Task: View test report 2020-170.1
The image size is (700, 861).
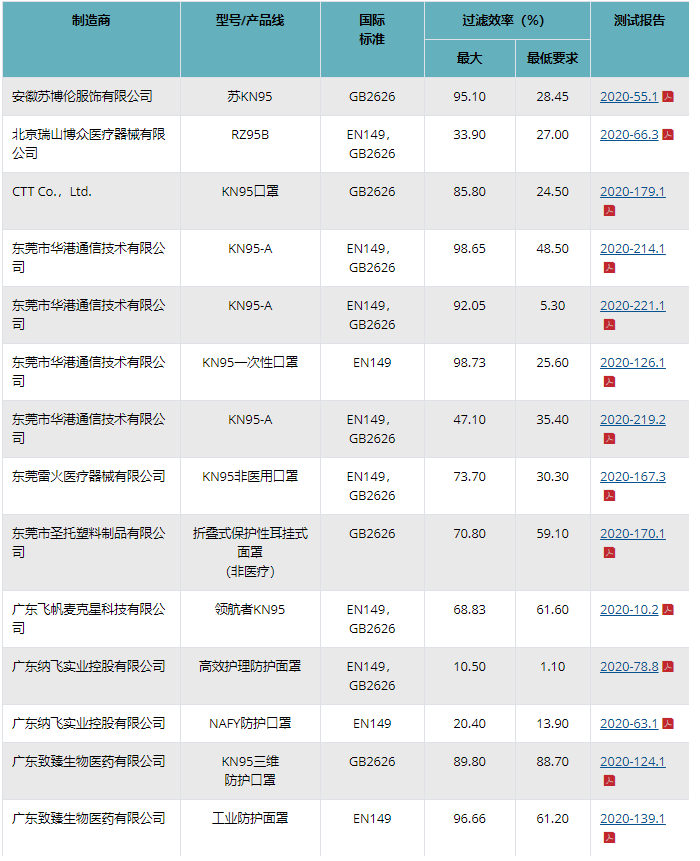Action: coord(632,534)
